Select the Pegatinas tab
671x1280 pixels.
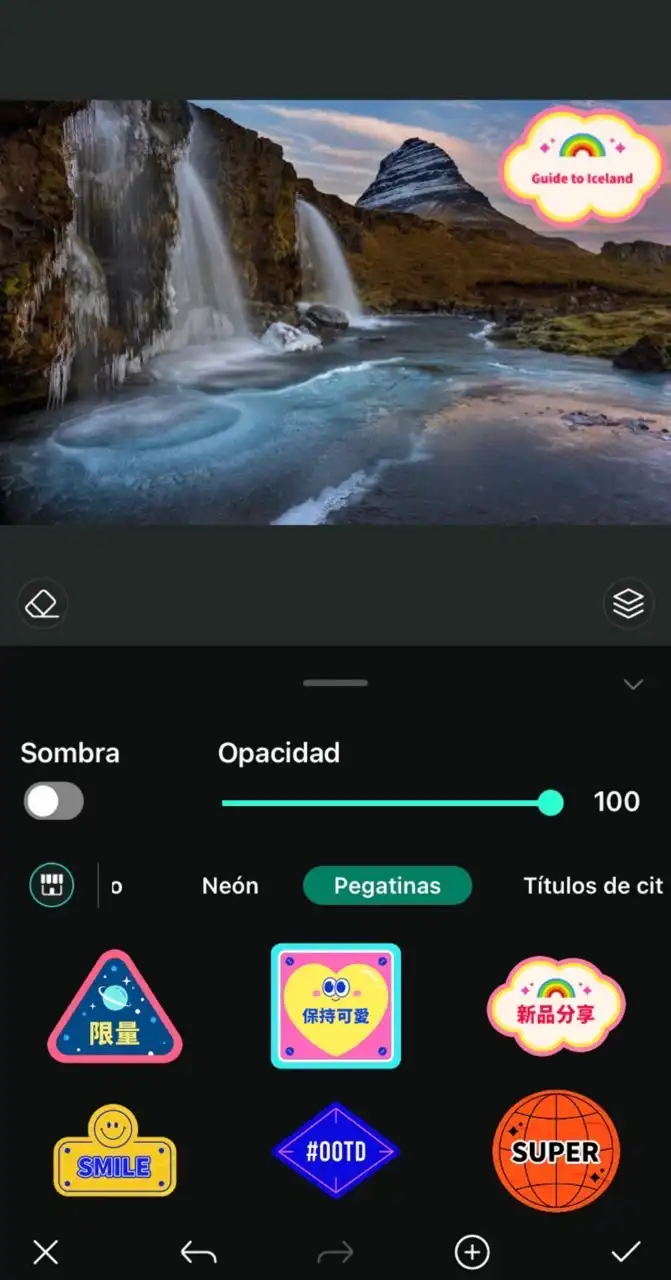tap(387, 886)
